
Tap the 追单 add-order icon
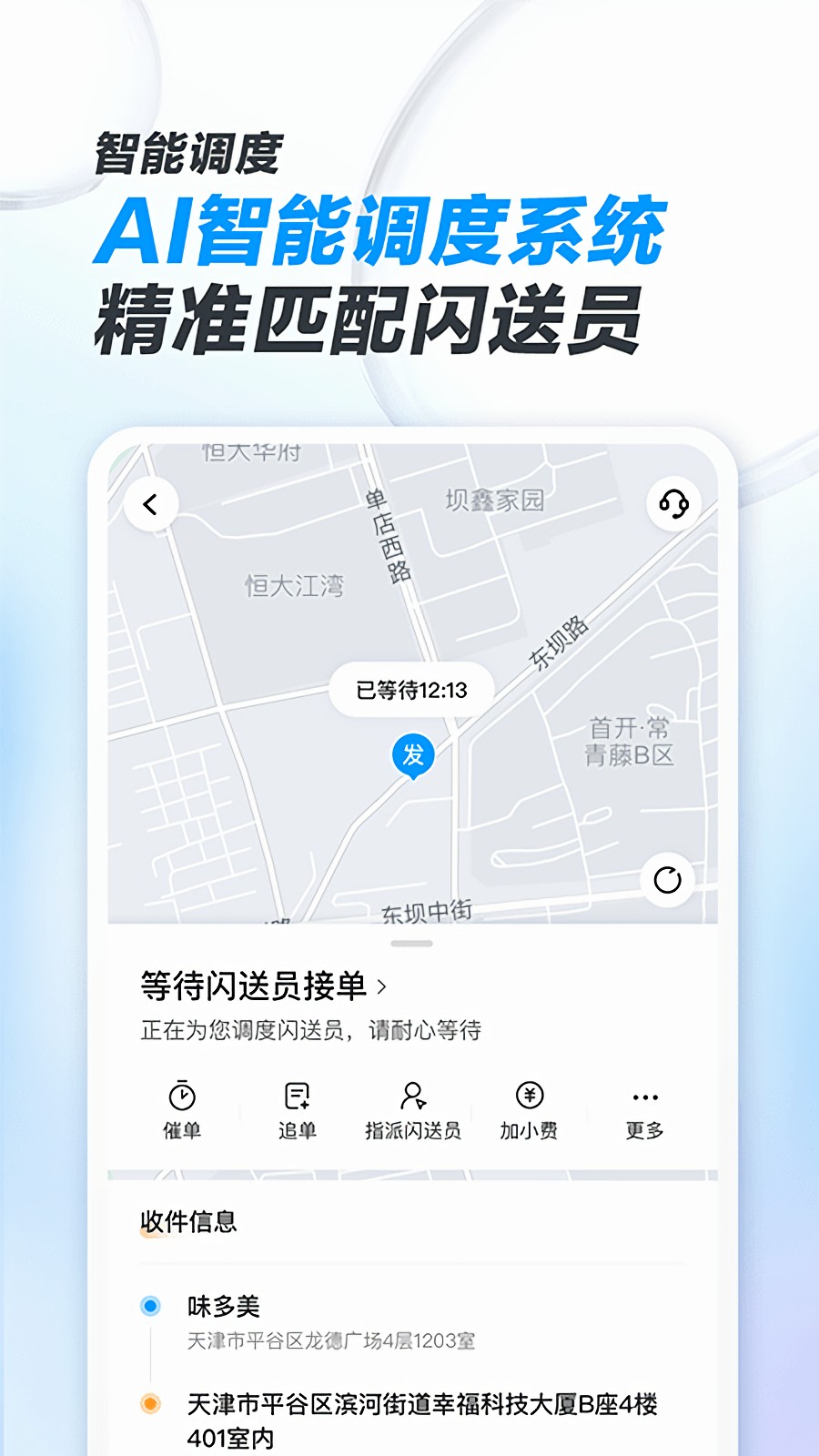coord(296,1095)
